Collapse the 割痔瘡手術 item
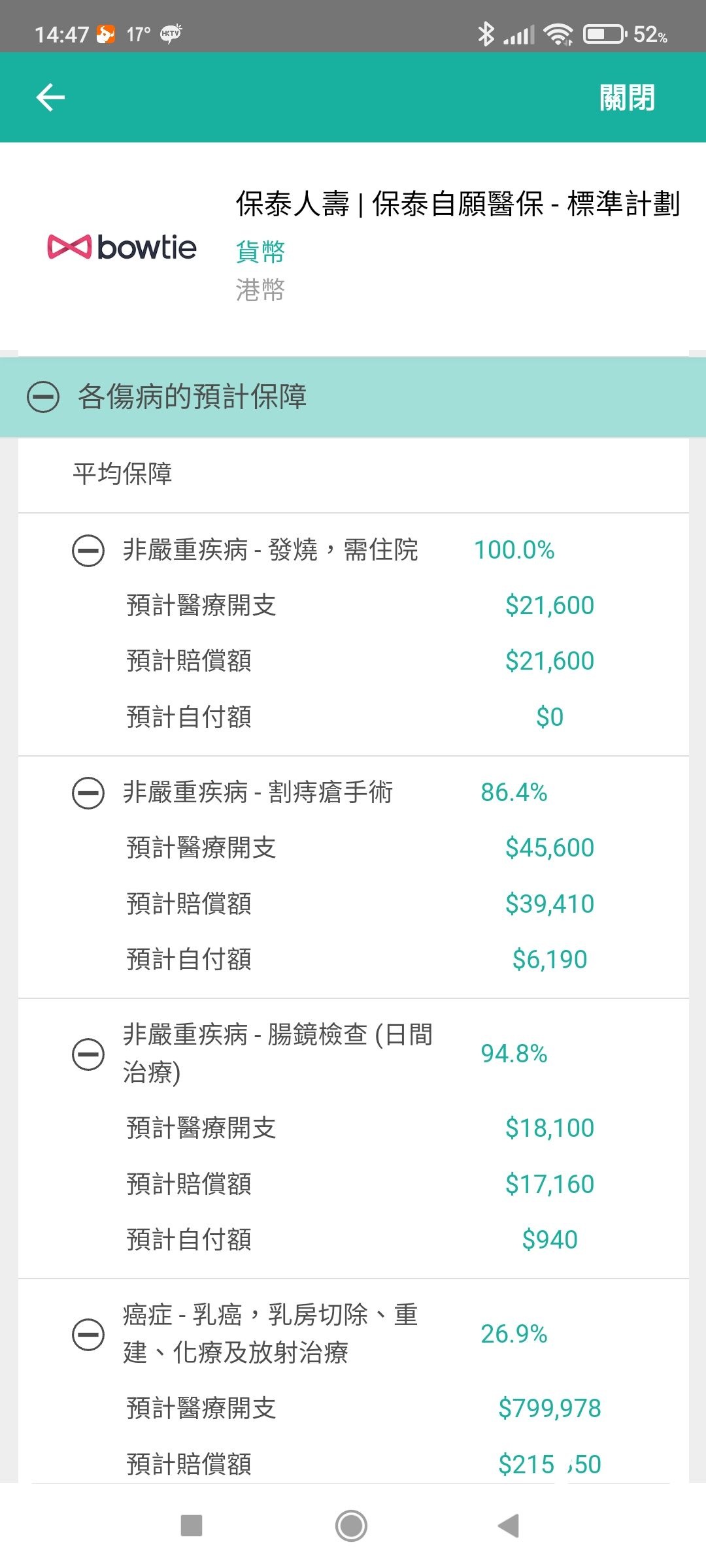706x1568 pixels. (88, 792)
